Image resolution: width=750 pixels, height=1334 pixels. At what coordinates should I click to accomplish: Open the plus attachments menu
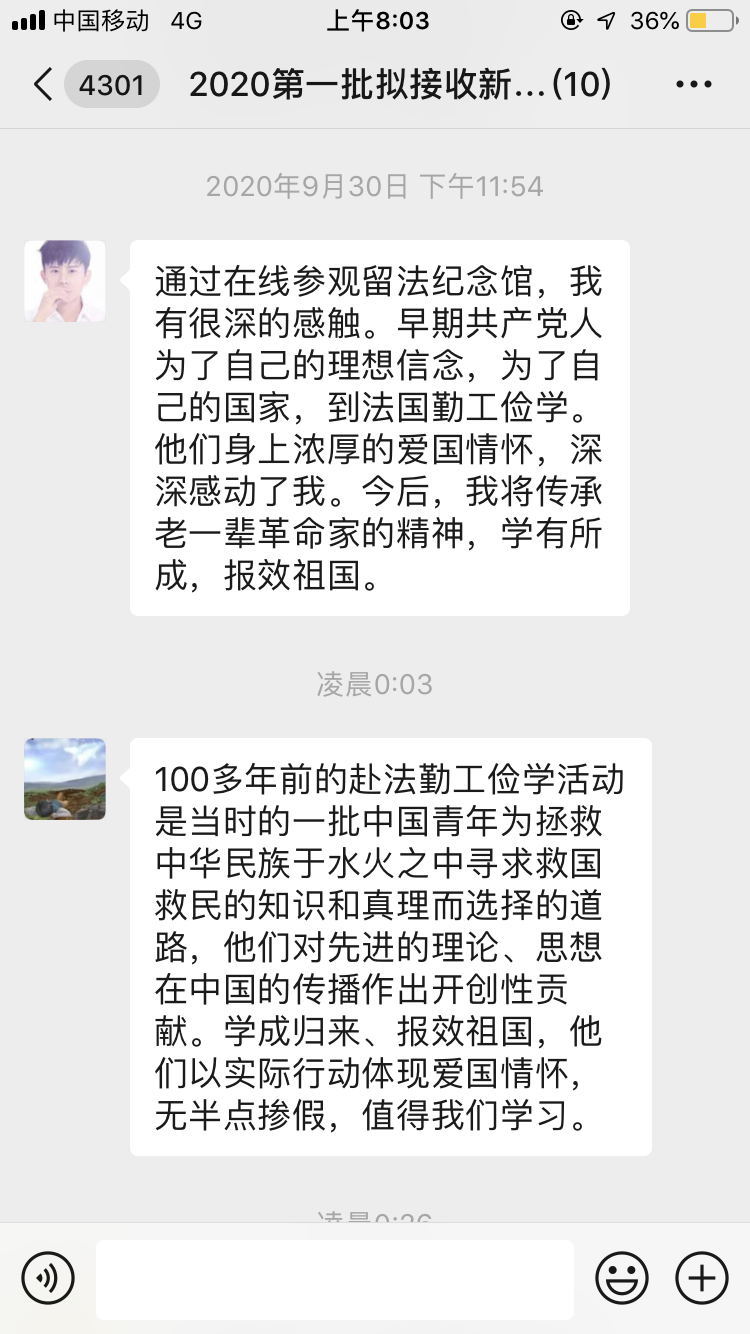702,1278
